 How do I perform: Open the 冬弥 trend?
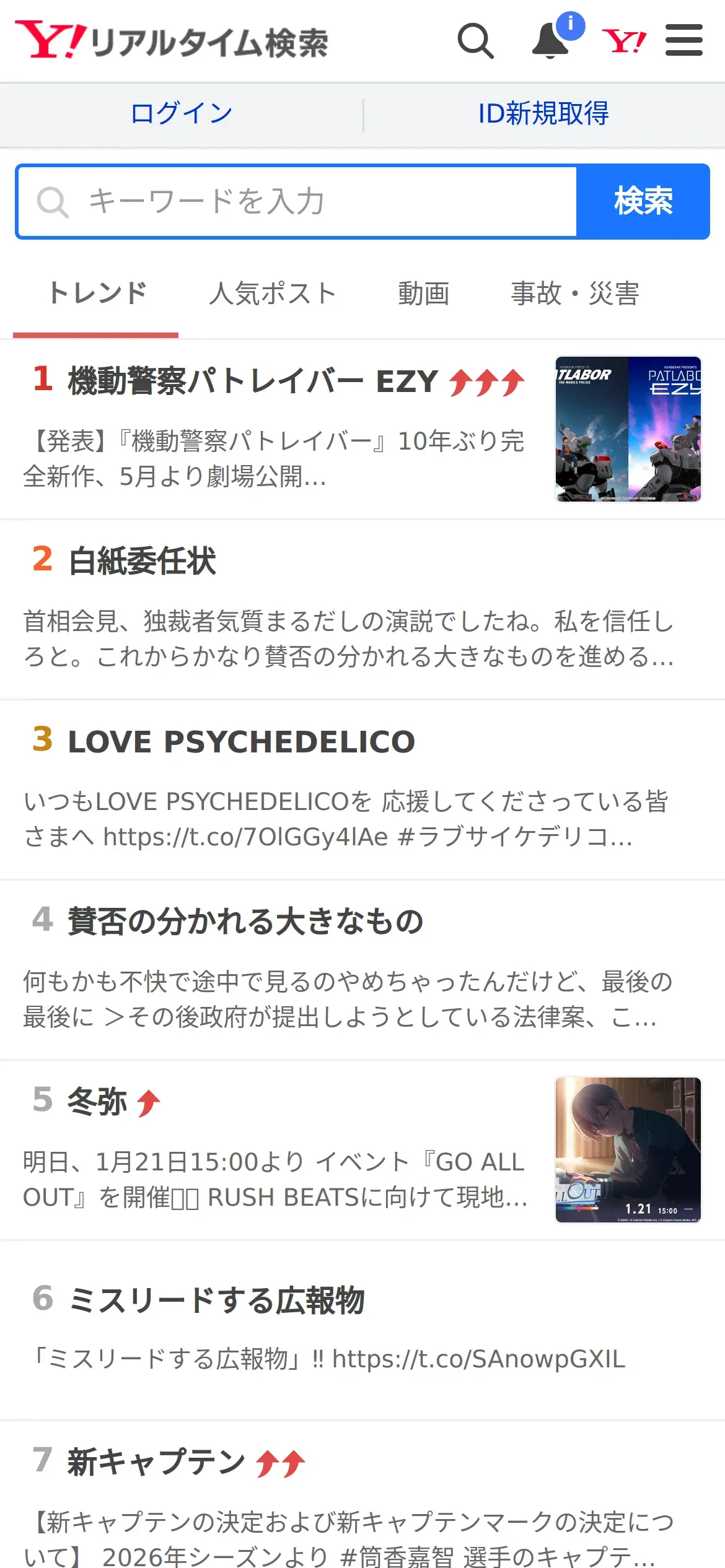pyautogui.click(x=97, y=1102)
